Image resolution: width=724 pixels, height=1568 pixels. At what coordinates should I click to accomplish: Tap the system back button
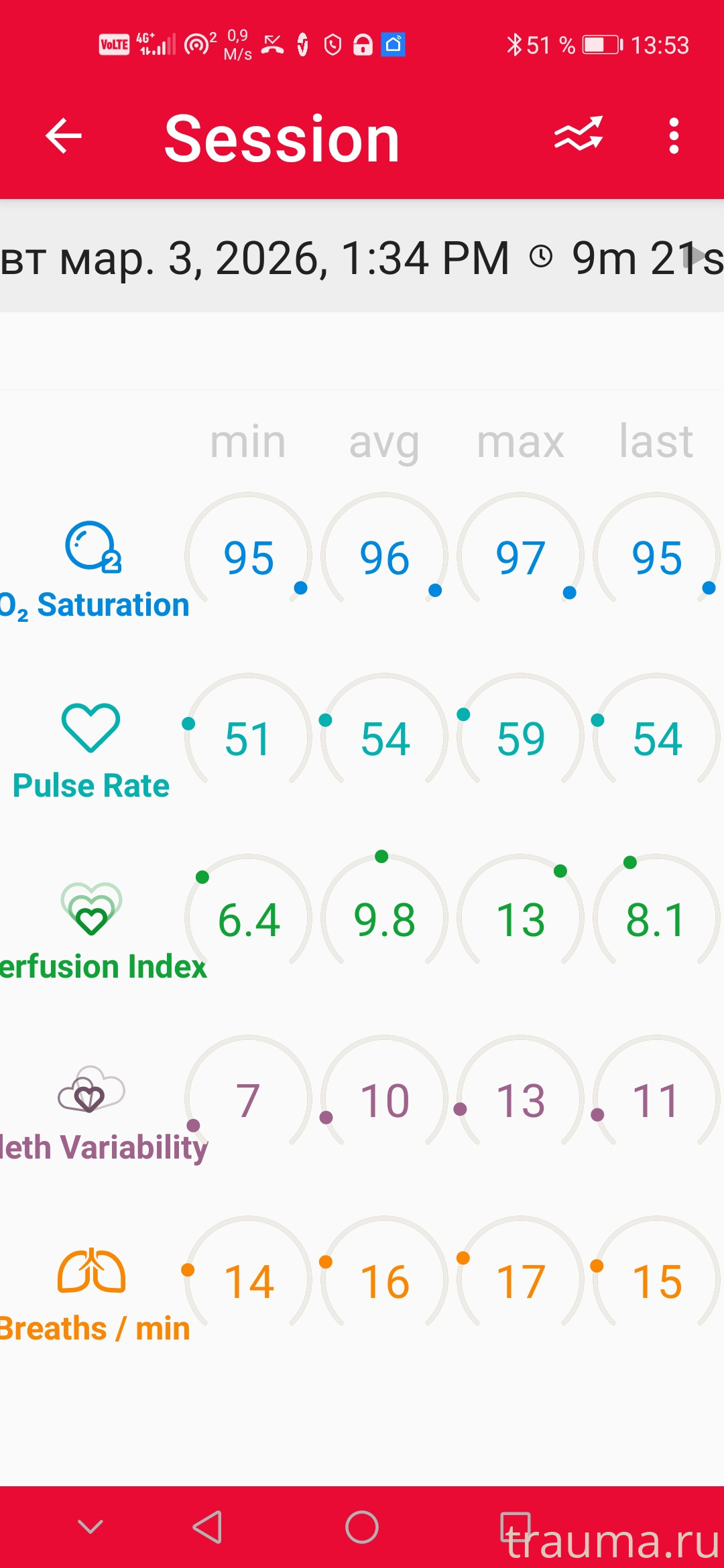coord(208,1527)
